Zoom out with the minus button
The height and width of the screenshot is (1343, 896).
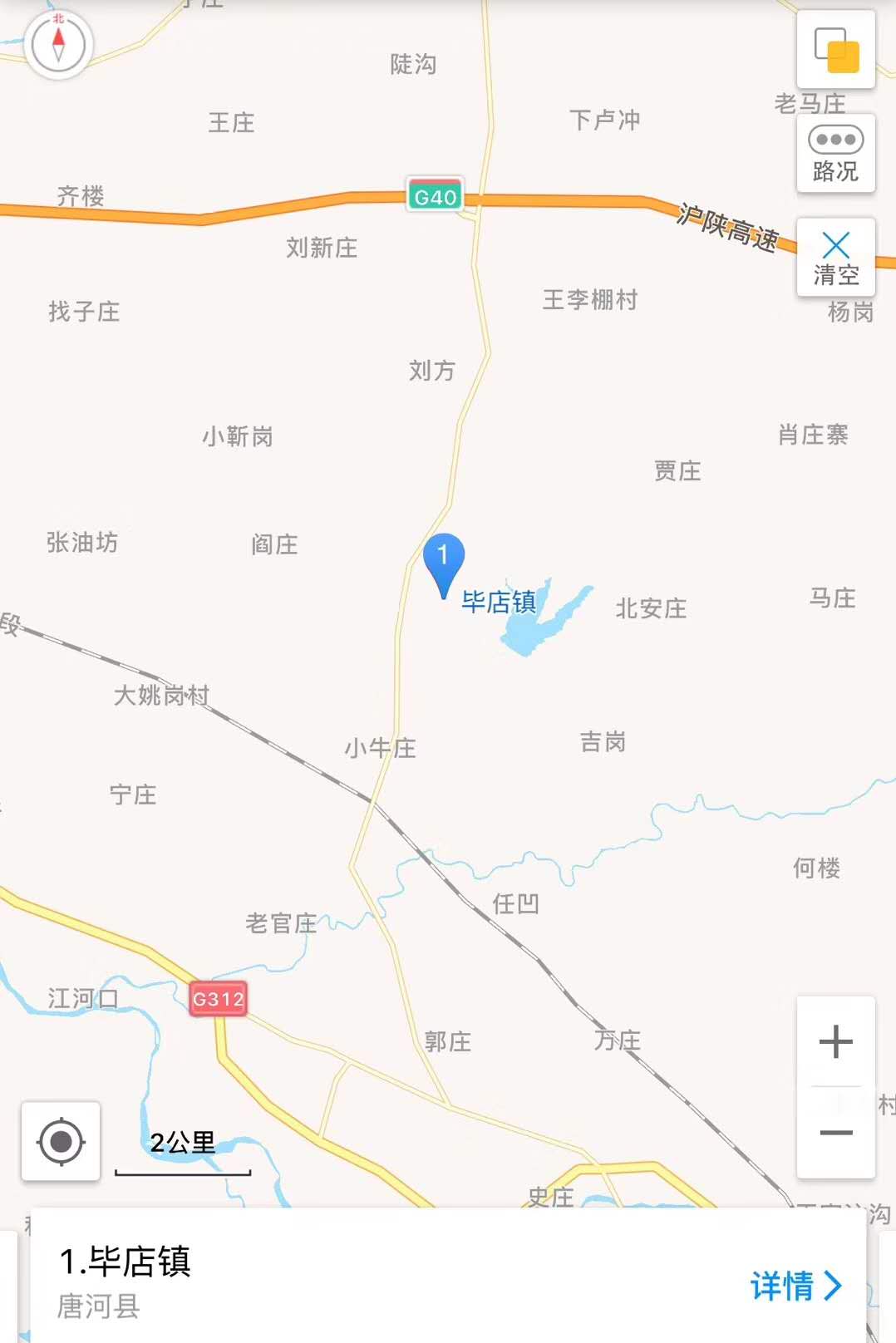[835, 1133]
